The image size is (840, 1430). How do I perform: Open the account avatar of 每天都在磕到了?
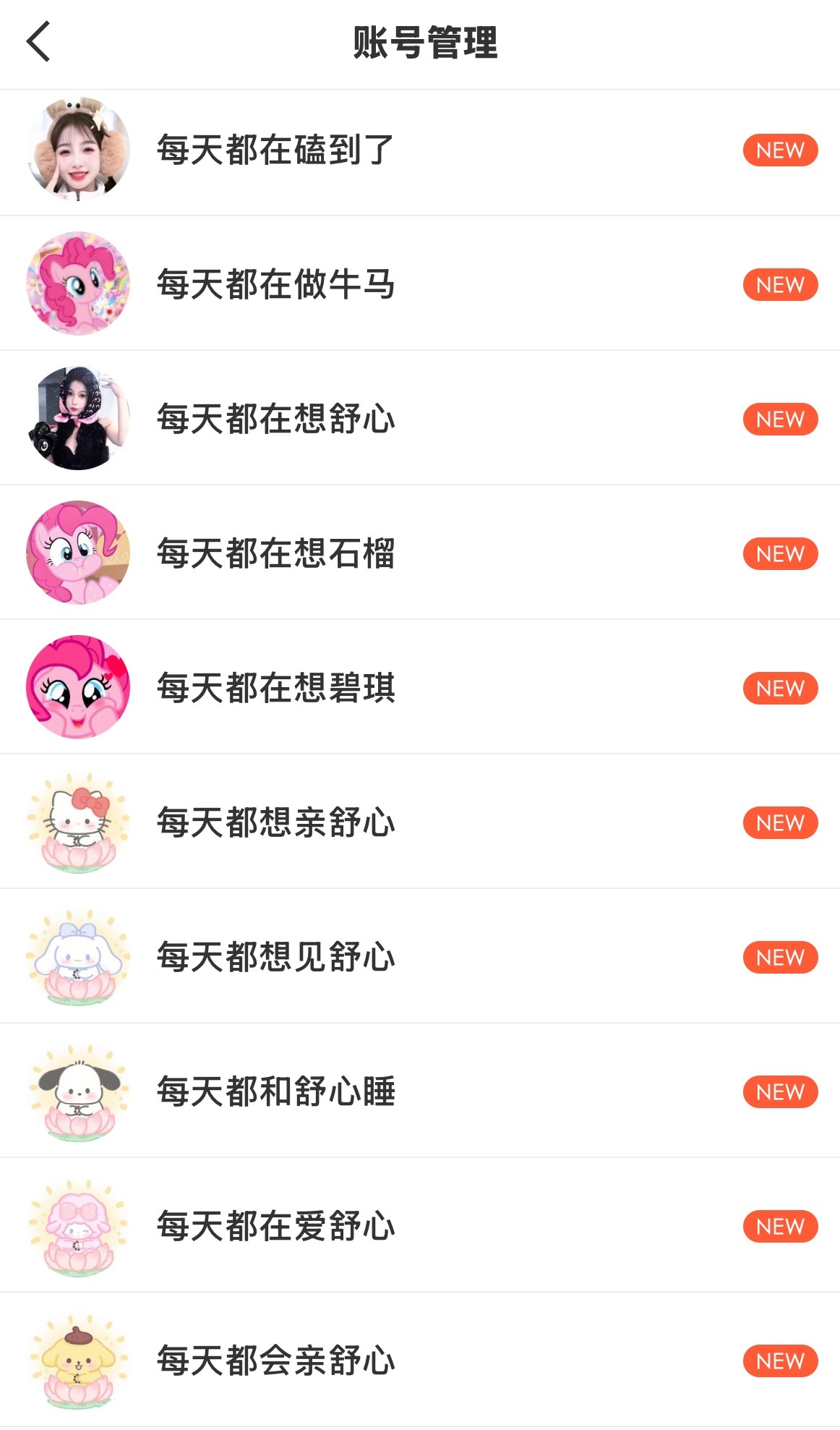(x=77, y=150)
